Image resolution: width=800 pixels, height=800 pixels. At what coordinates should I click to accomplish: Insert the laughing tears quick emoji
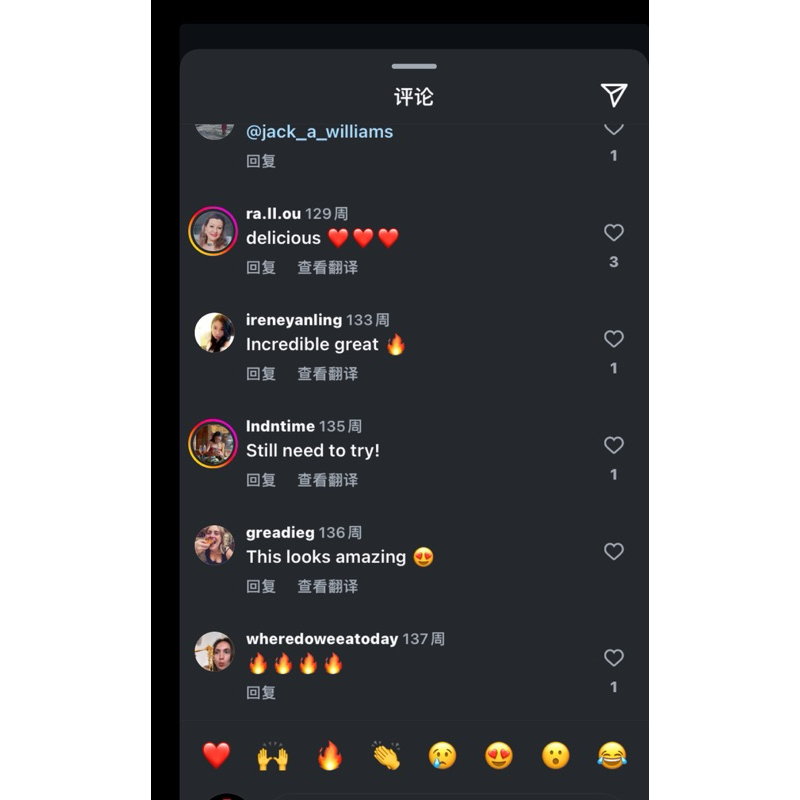pos(612,756)
